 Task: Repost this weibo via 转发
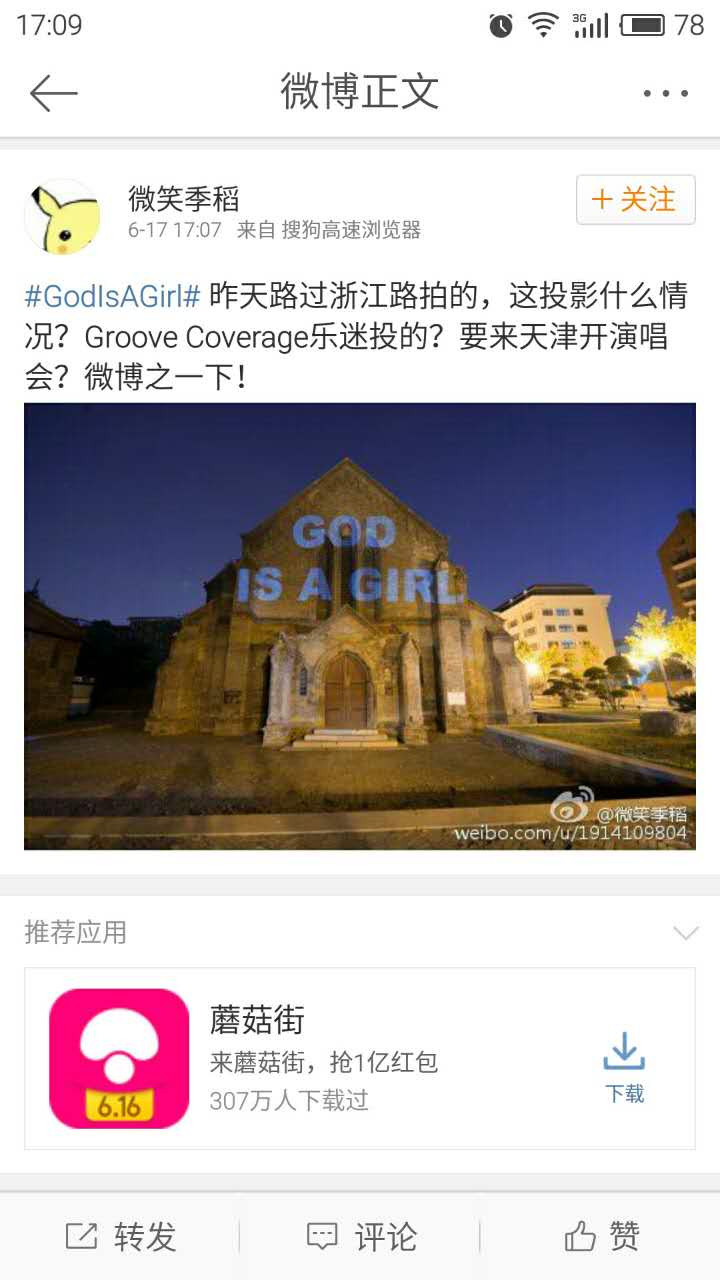click(x=120, y=1237)
